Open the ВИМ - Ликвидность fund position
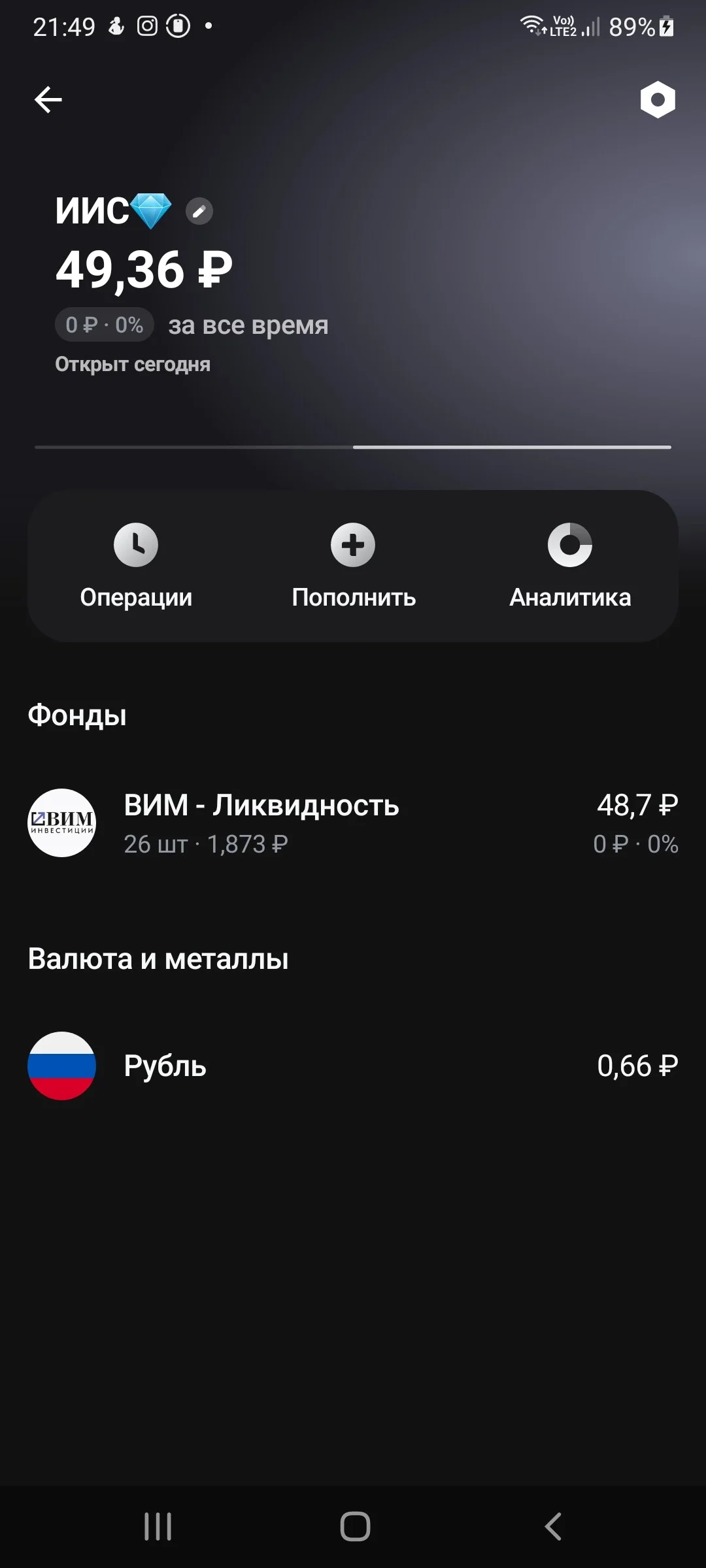The width and height of the screenshot is (706, 1568). click(353, 823)
